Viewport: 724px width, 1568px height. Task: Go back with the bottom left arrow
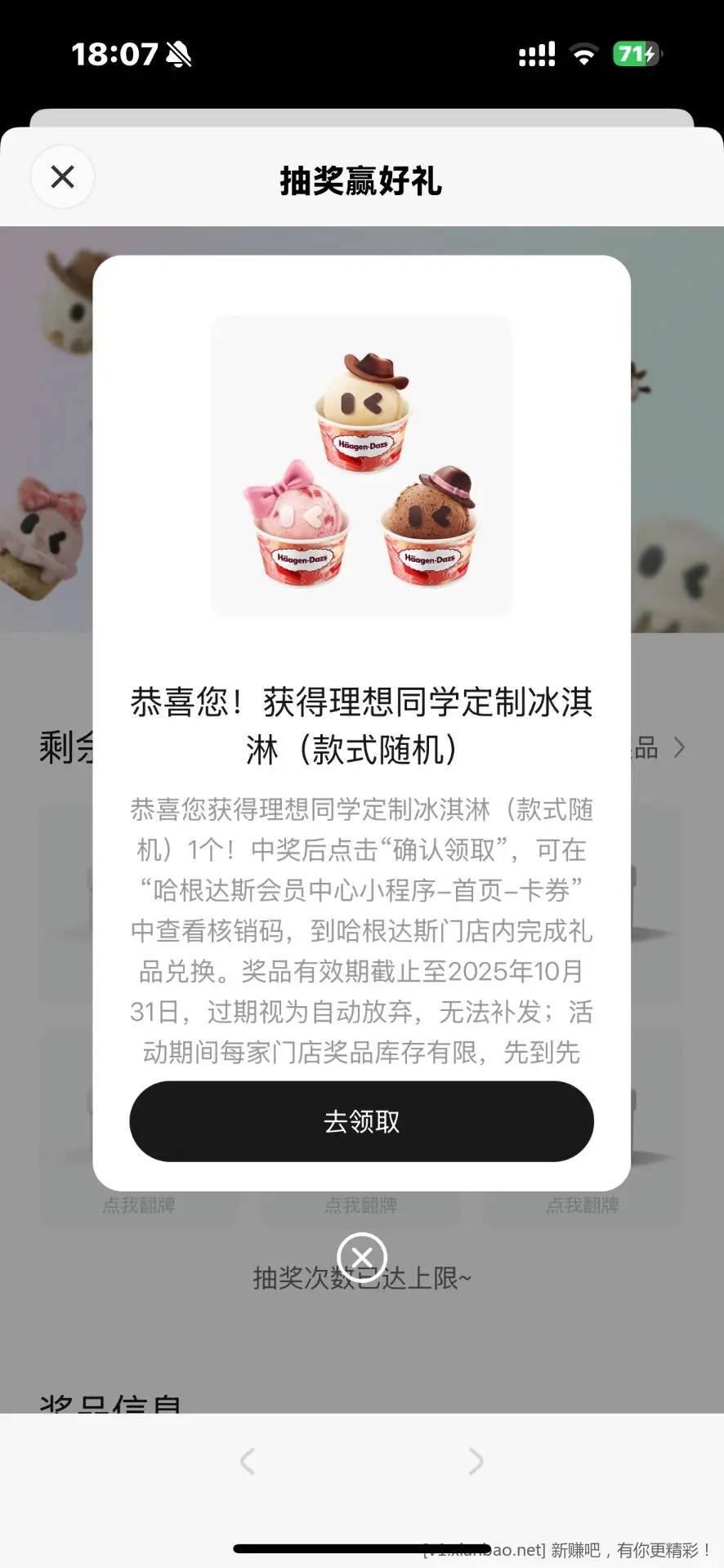(248, 1461)
